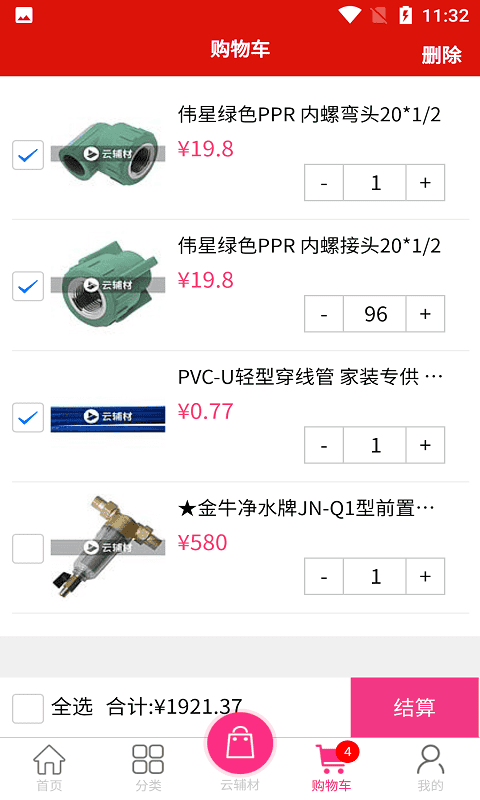Viewport: 480px width, 800px height.
Task: Edit the quantity field showing 96
Action: click(x=375, y=314)
